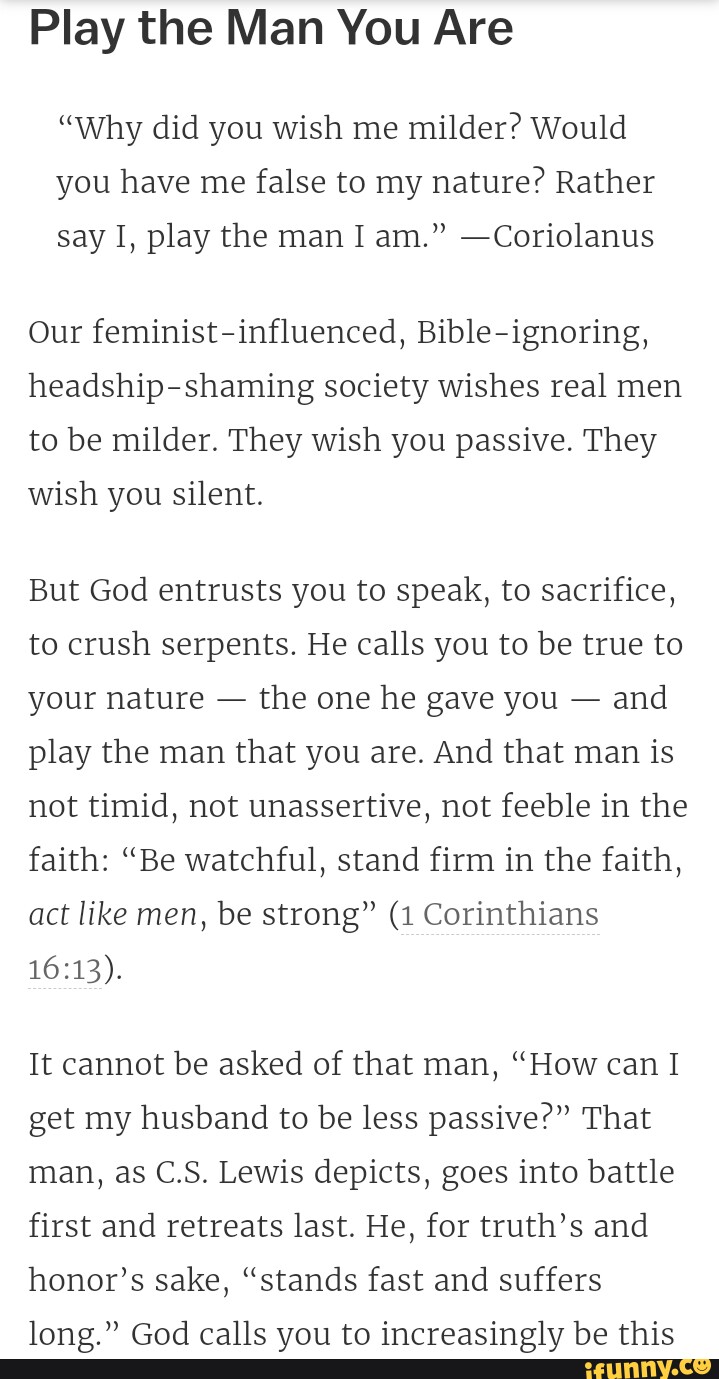This screenshot has height=1379, width=719.
Task: Open the 1 Corinthians 16:13 verse link
Action: [x=499, y=914]
